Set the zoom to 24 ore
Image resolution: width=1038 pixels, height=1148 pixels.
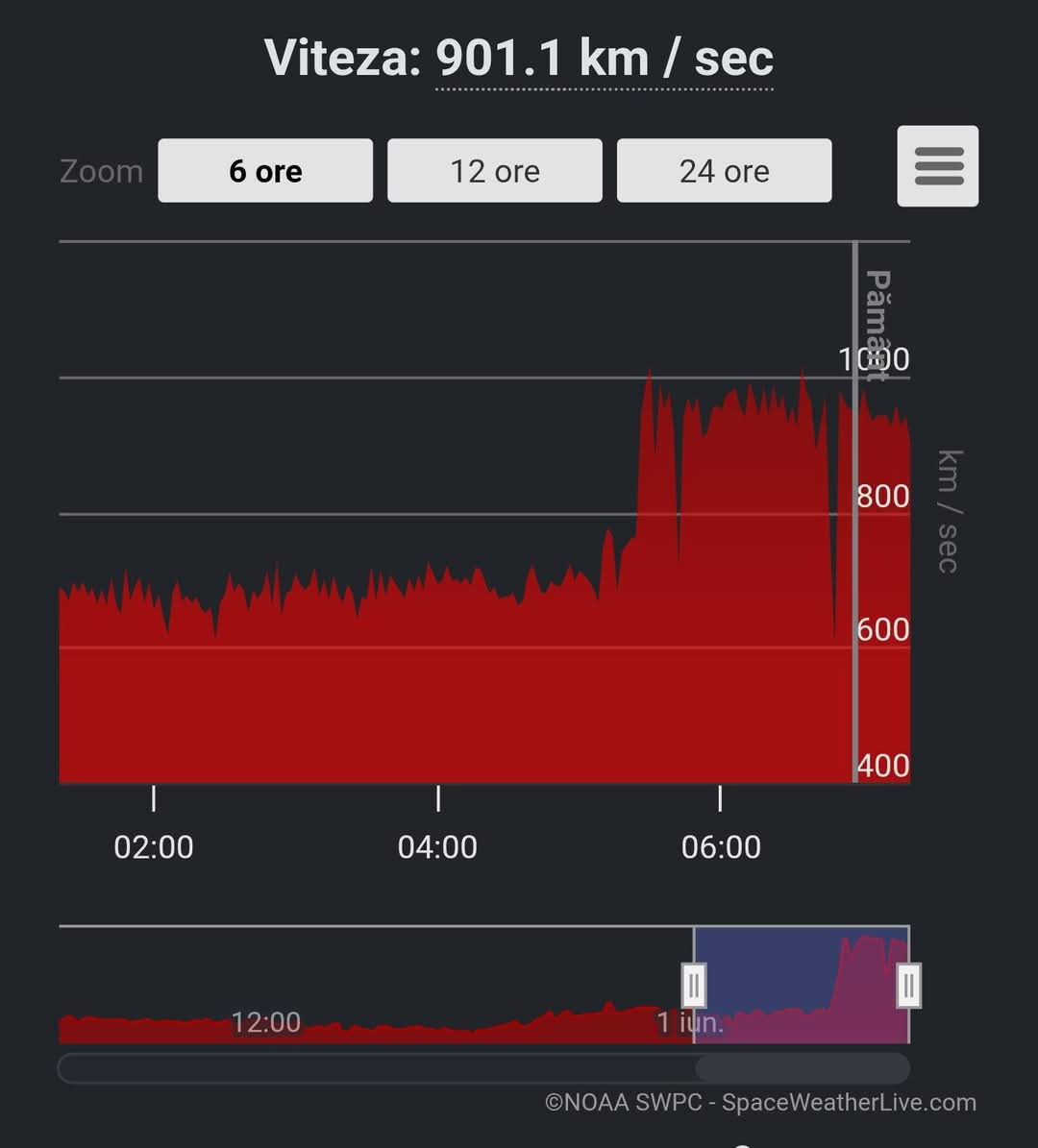724,171
